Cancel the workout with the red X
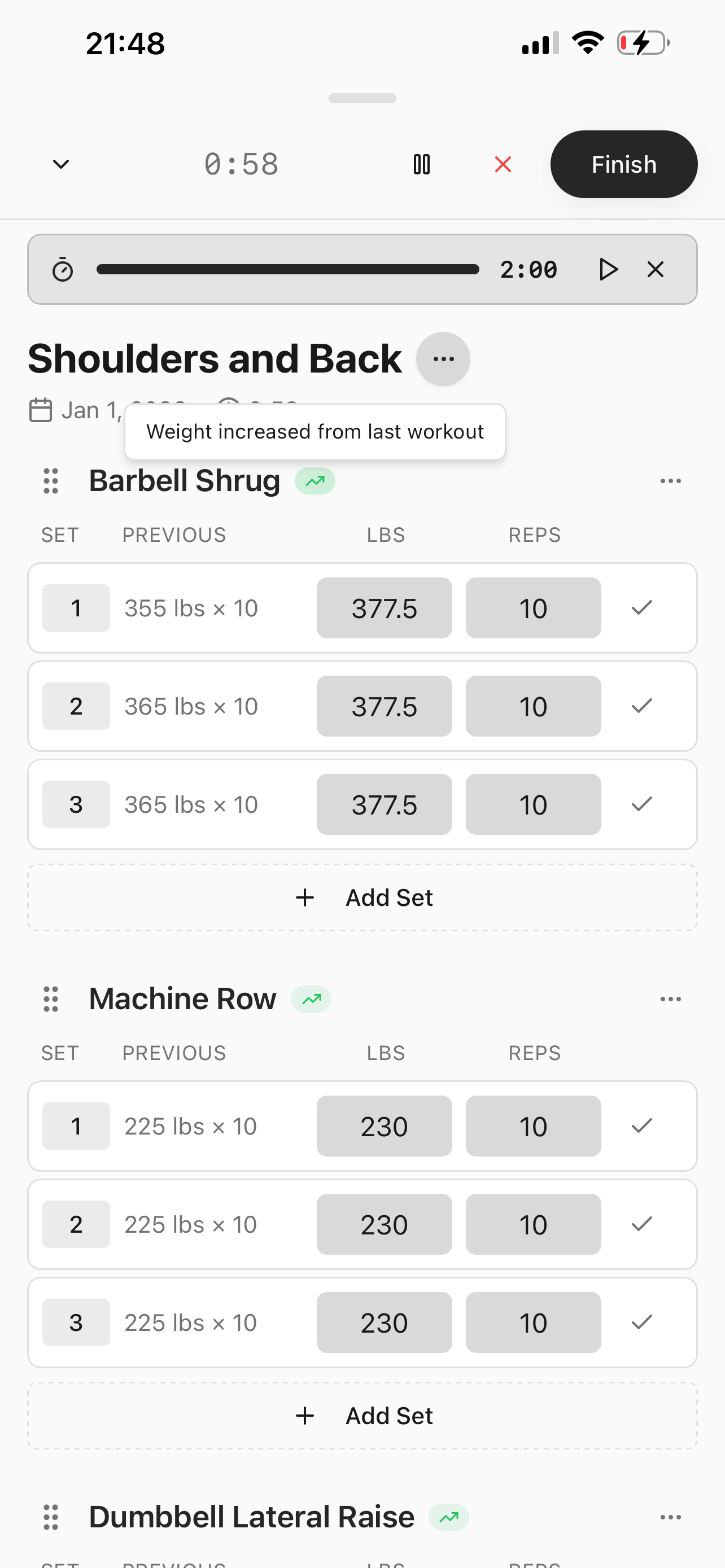 pos(501,164)
